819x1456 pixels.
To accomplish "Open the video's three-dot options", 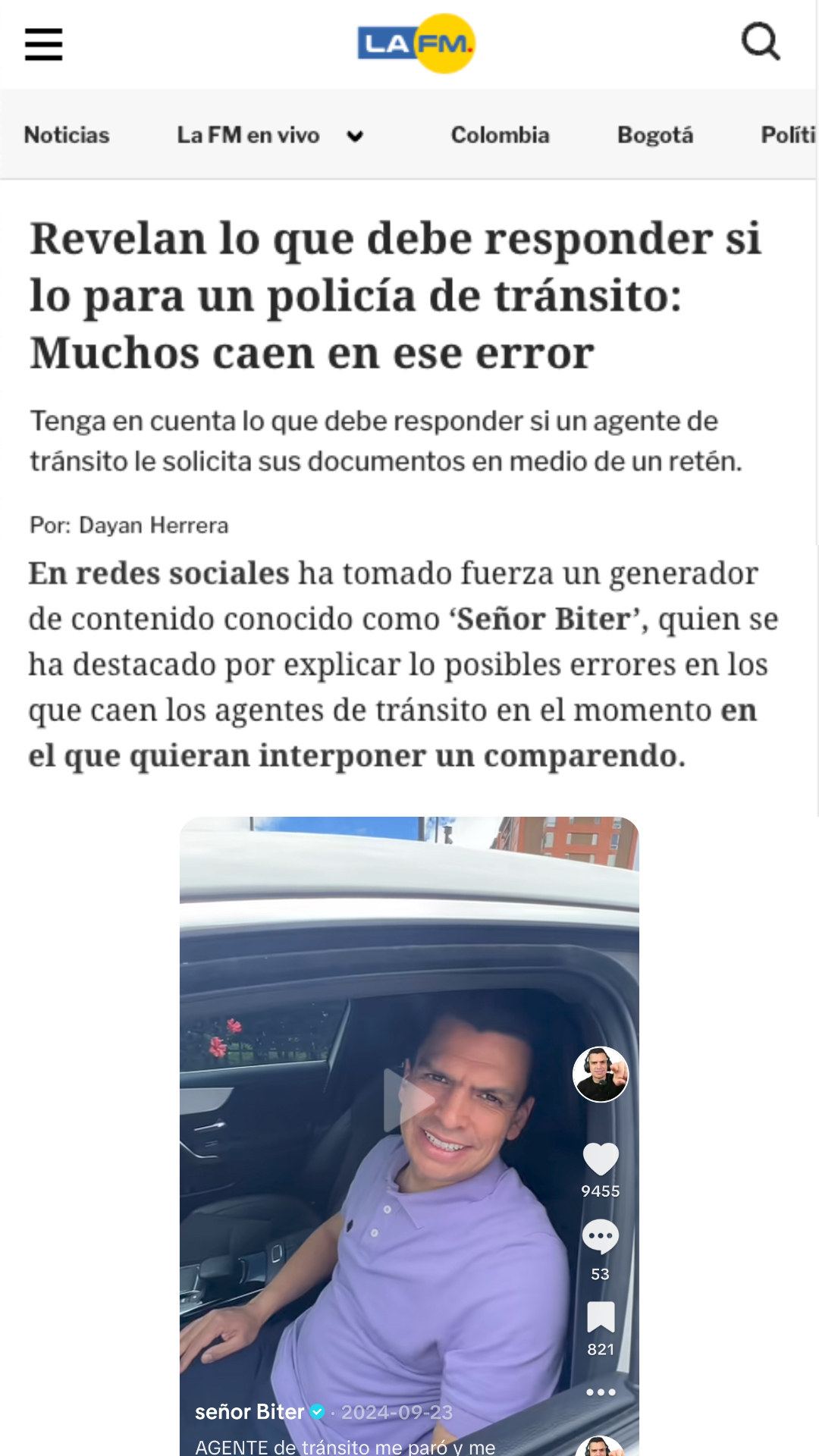I will point(601,1392).
